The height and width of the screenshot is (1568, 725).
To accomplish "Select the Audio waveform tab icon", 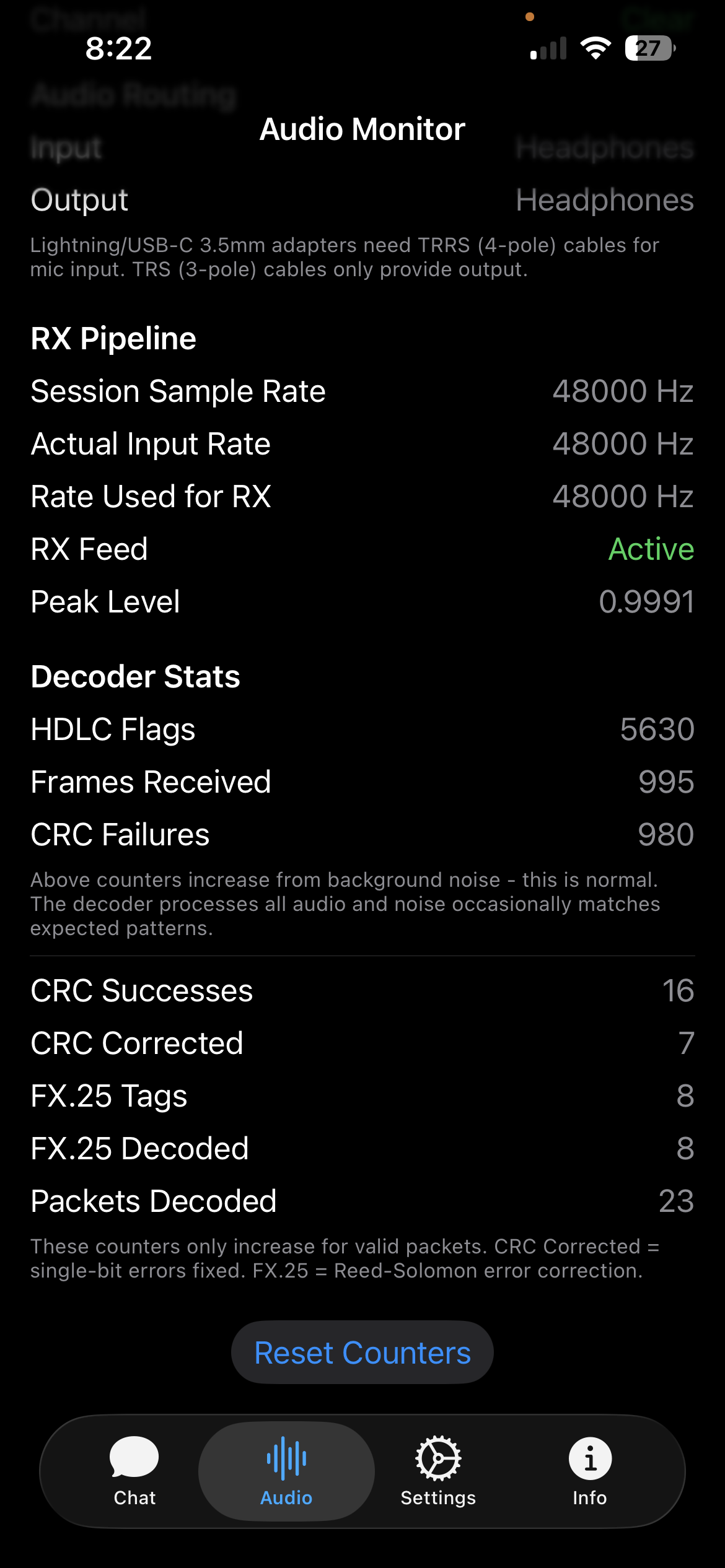I will 285,1458.
